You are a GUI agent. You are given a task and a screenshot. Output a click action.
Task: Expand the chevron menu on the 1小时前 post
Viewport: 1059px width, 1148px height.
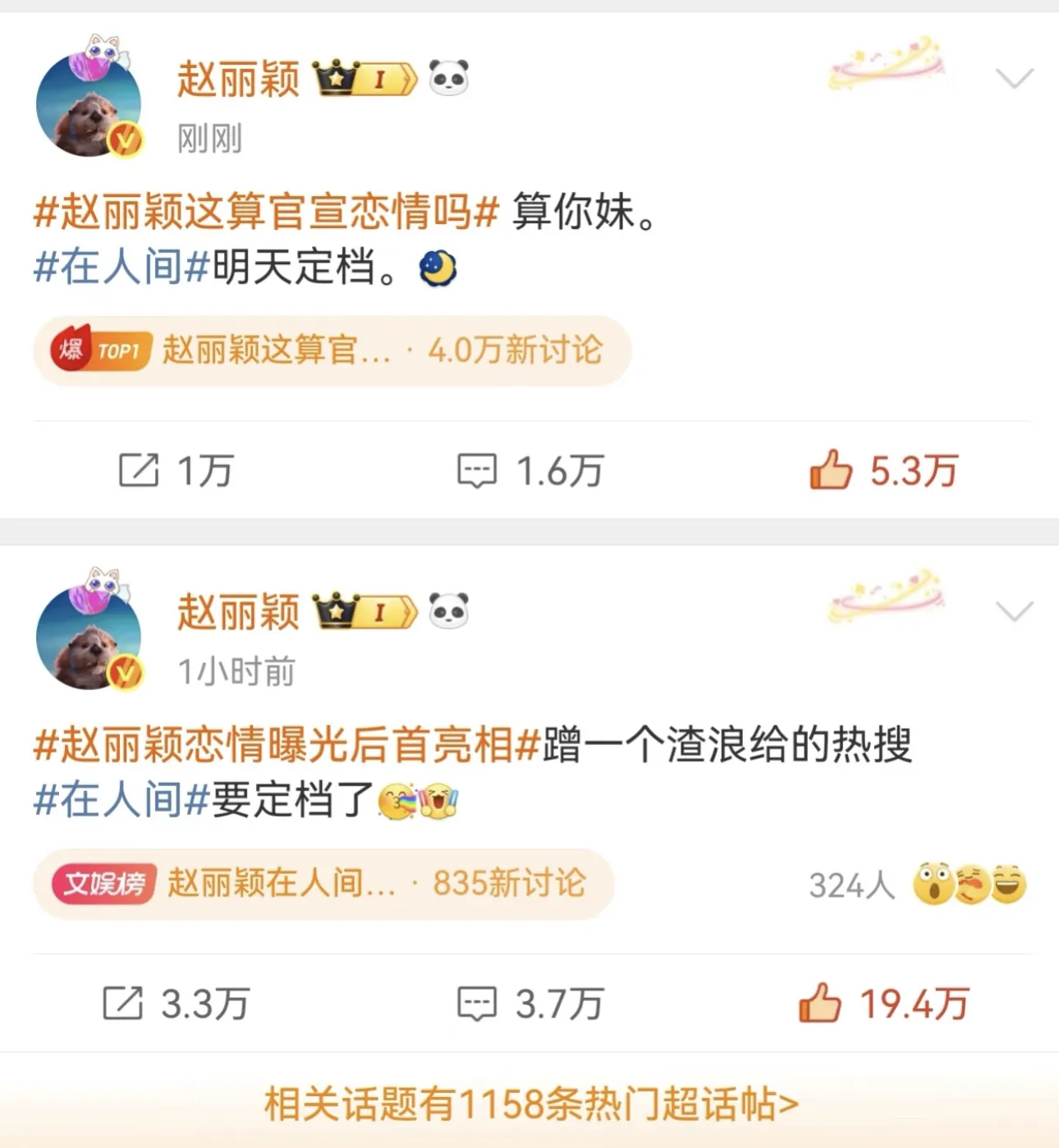coord(1014,611)
